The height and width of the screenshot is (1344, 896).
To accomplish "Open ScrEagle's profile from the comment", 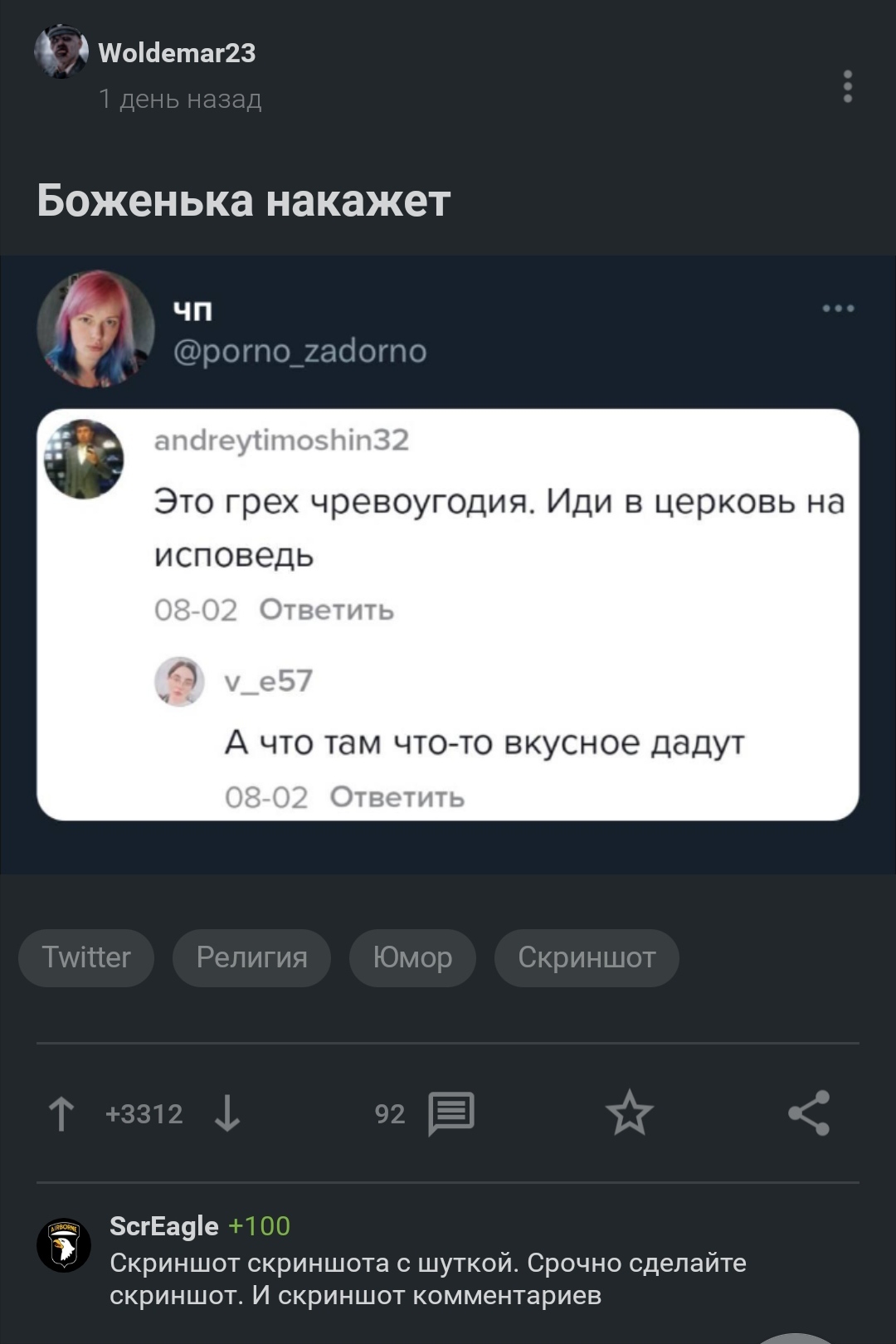I will (164, 1225).
